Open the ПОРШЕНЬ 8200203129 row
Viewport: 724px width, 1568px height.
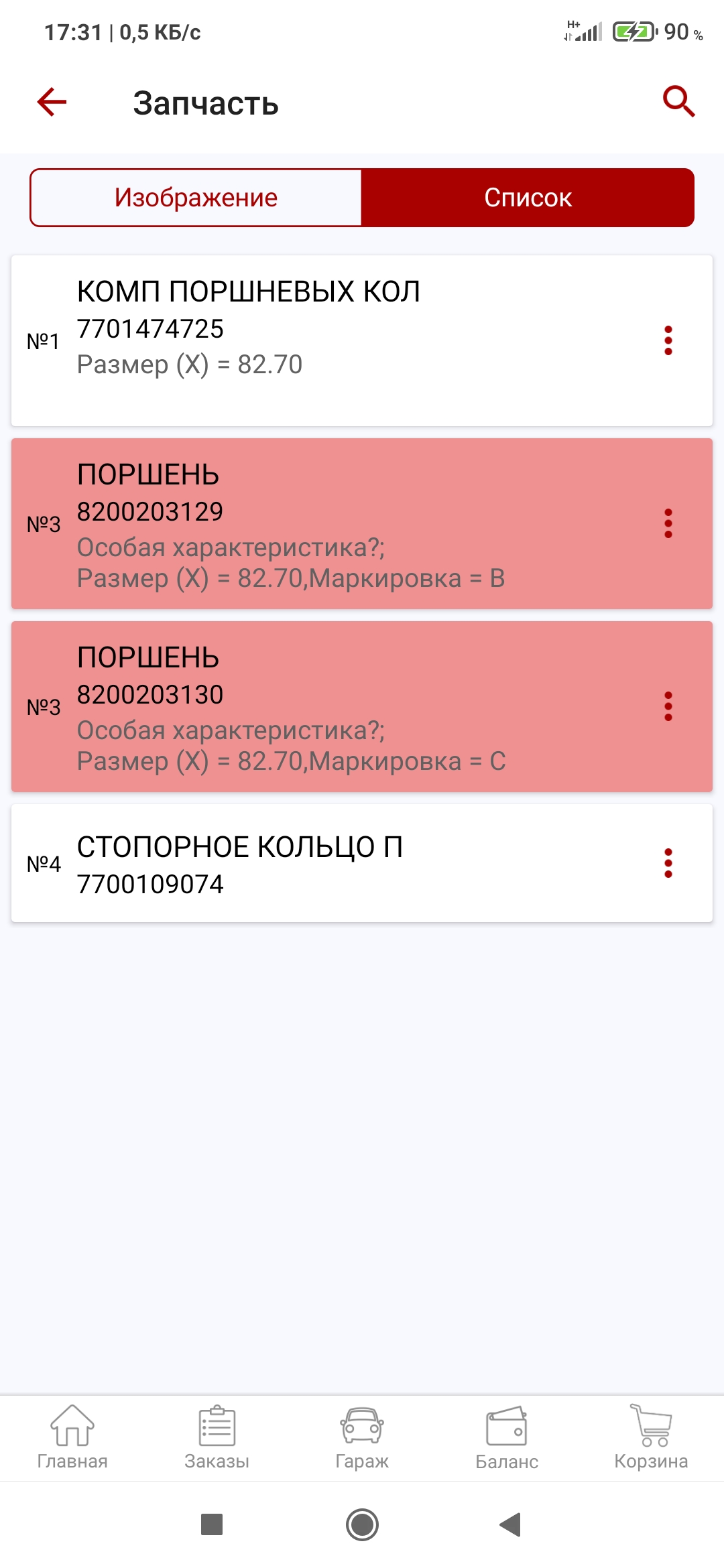362,523
